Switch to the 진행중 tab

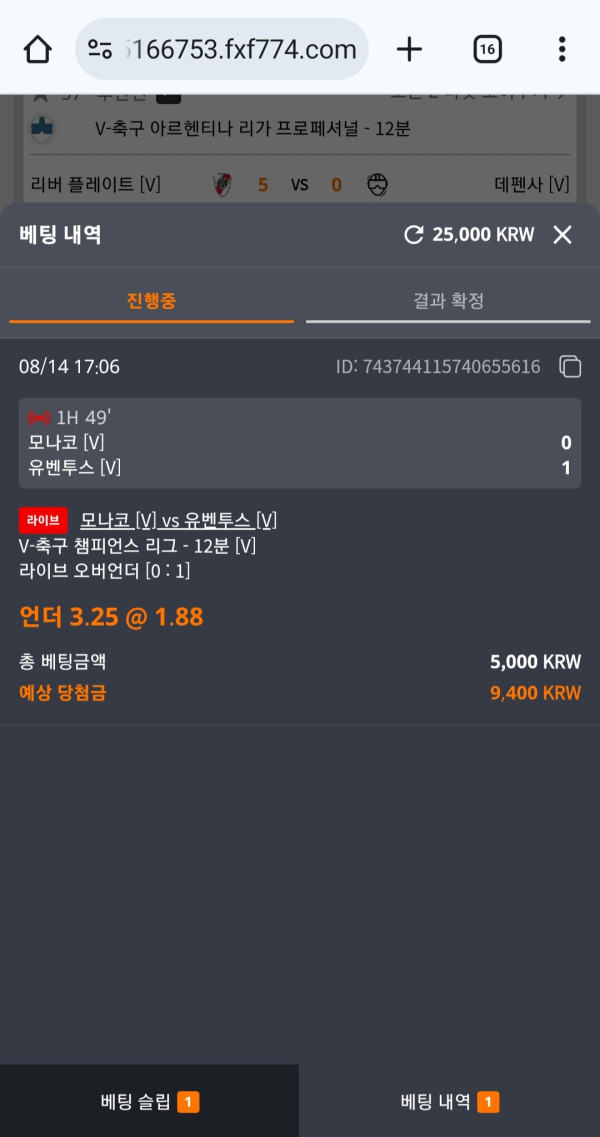click(151, 301)
